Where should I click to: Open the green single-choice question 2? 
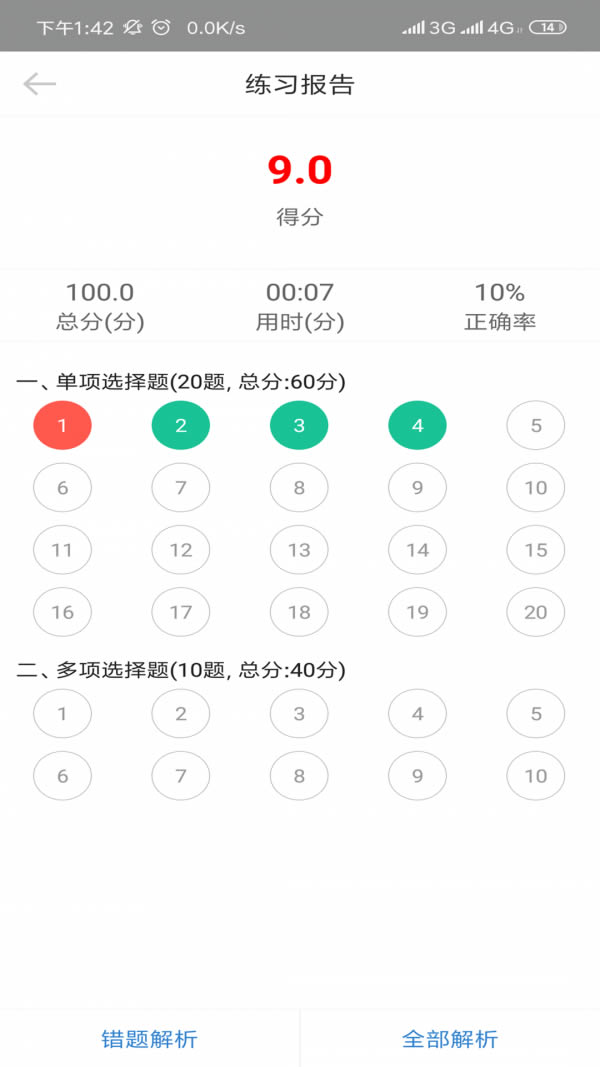pyautogui.click(x=181, y=425)
